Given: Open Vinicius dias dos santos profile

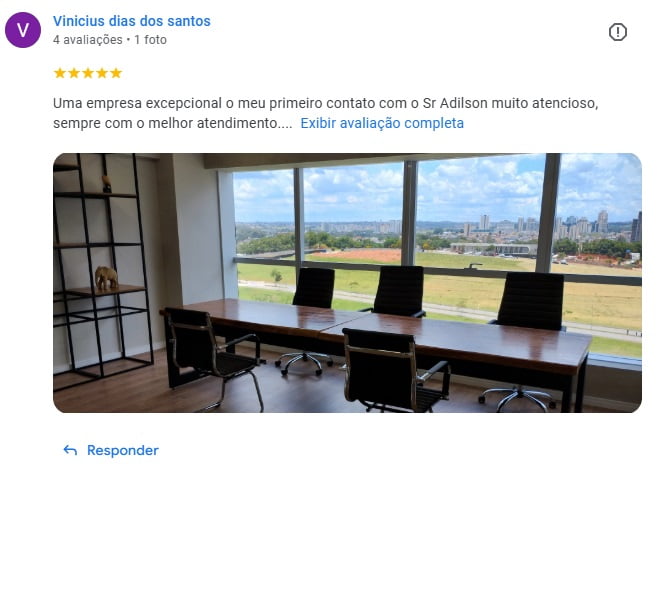Looking at the screenshot, I should 131,21.
